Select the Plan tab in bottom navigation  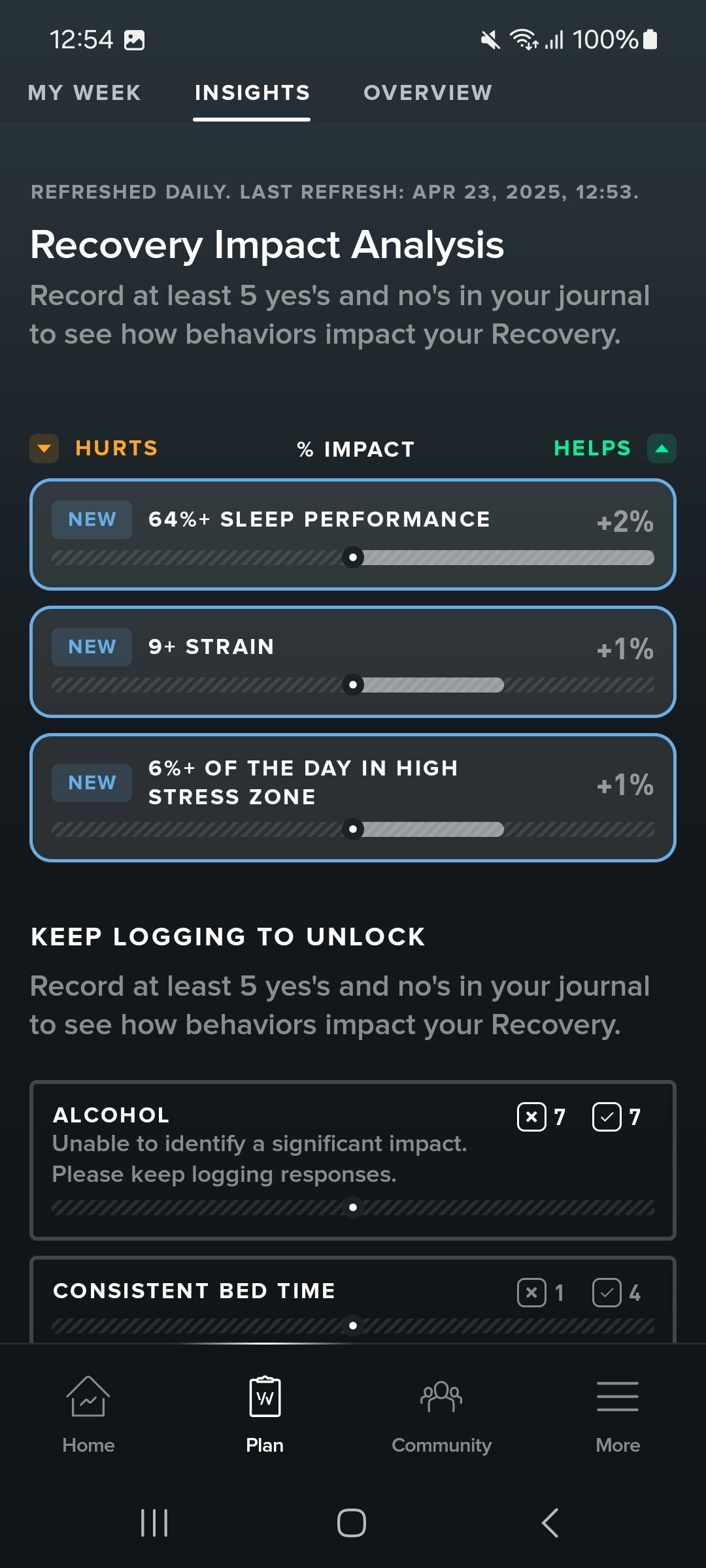coord(265,1415)
